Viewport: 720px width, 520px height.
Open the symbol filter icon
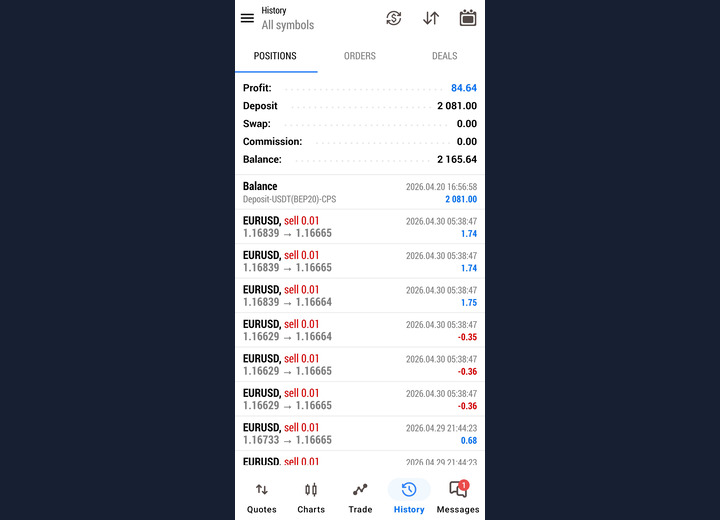click(394, 18)
